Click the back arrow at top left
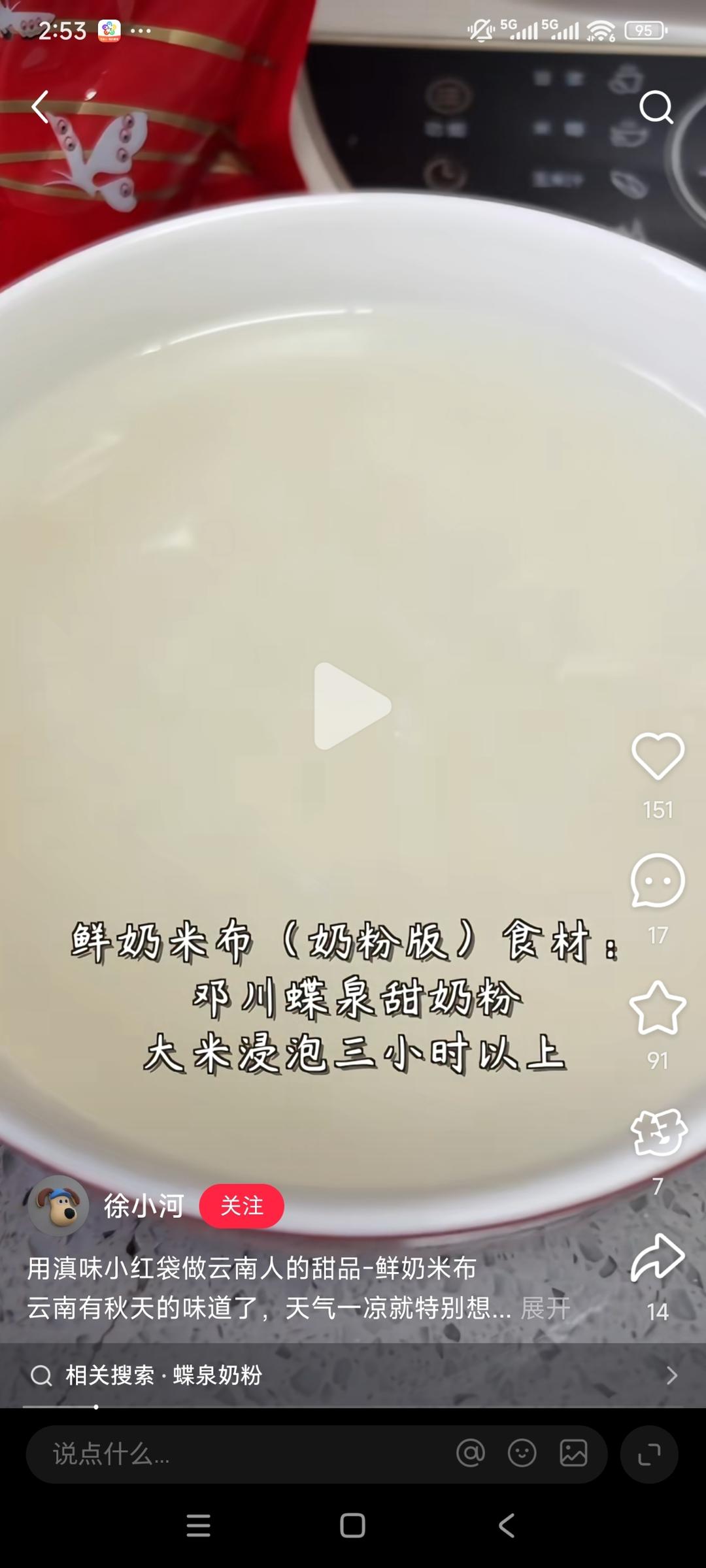Image resolution: width=706 pixels, height=1568 pixels. [x=41, y=107]
